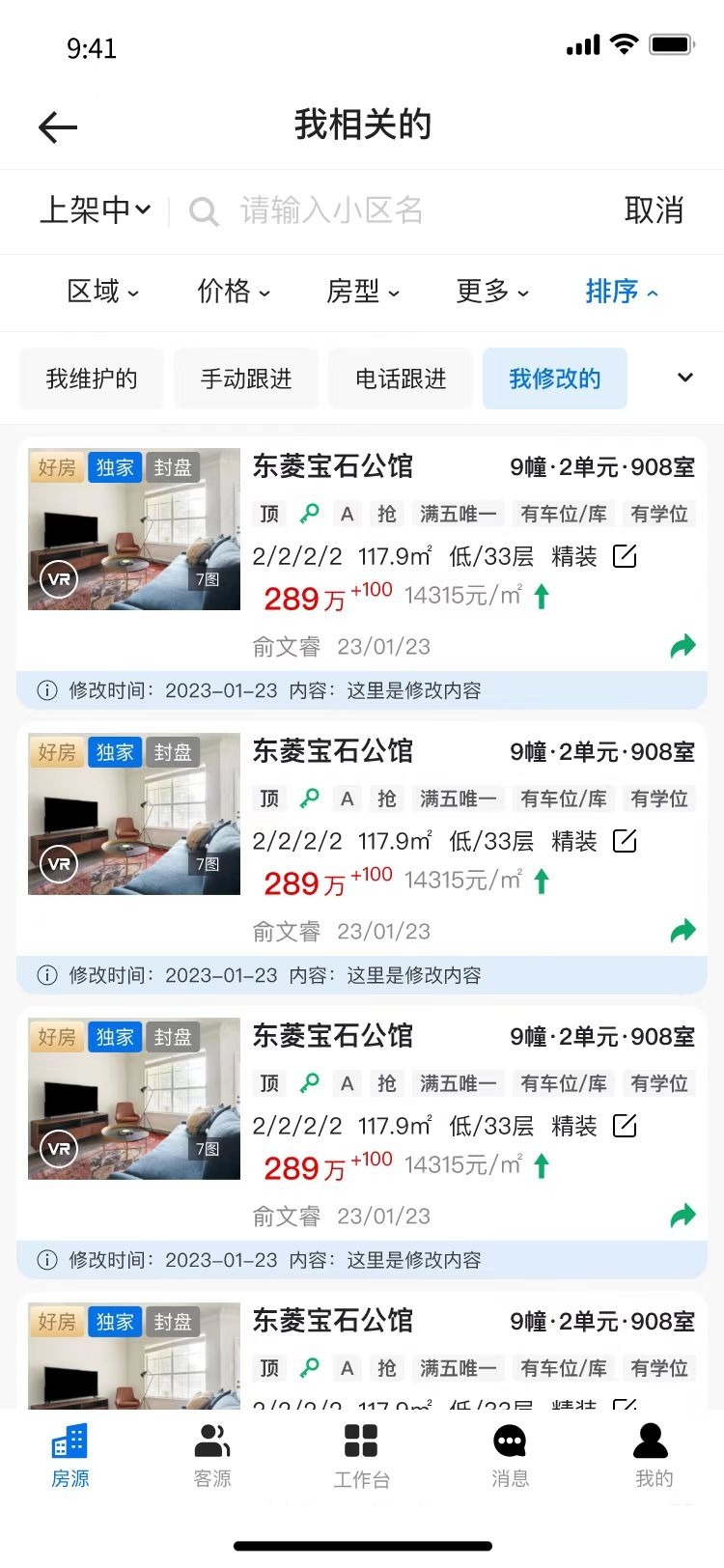Select the 我维护的 chip
The image size is (724, 1568).
[x=92, y=378]
